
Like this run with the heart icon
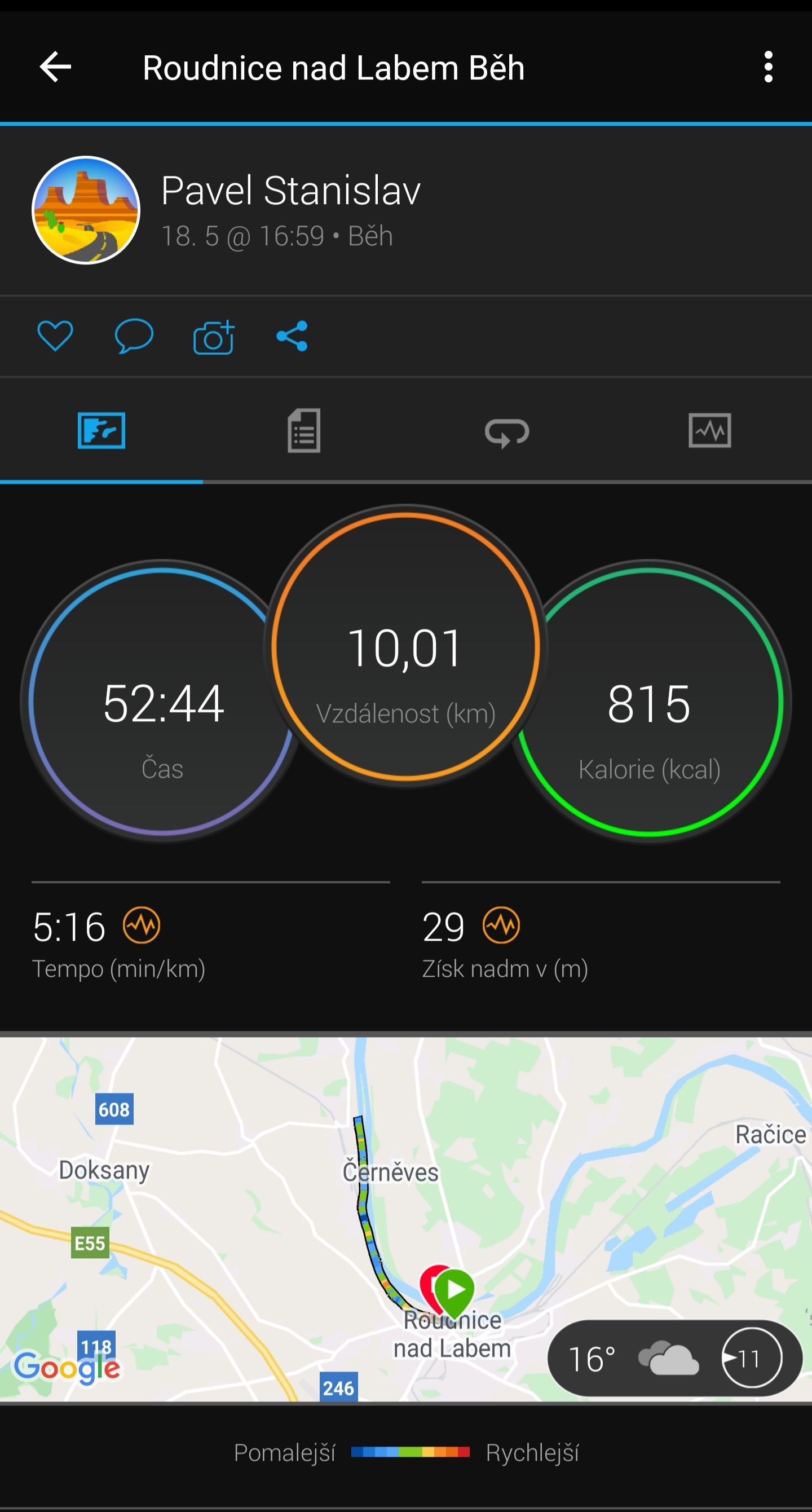55,336
